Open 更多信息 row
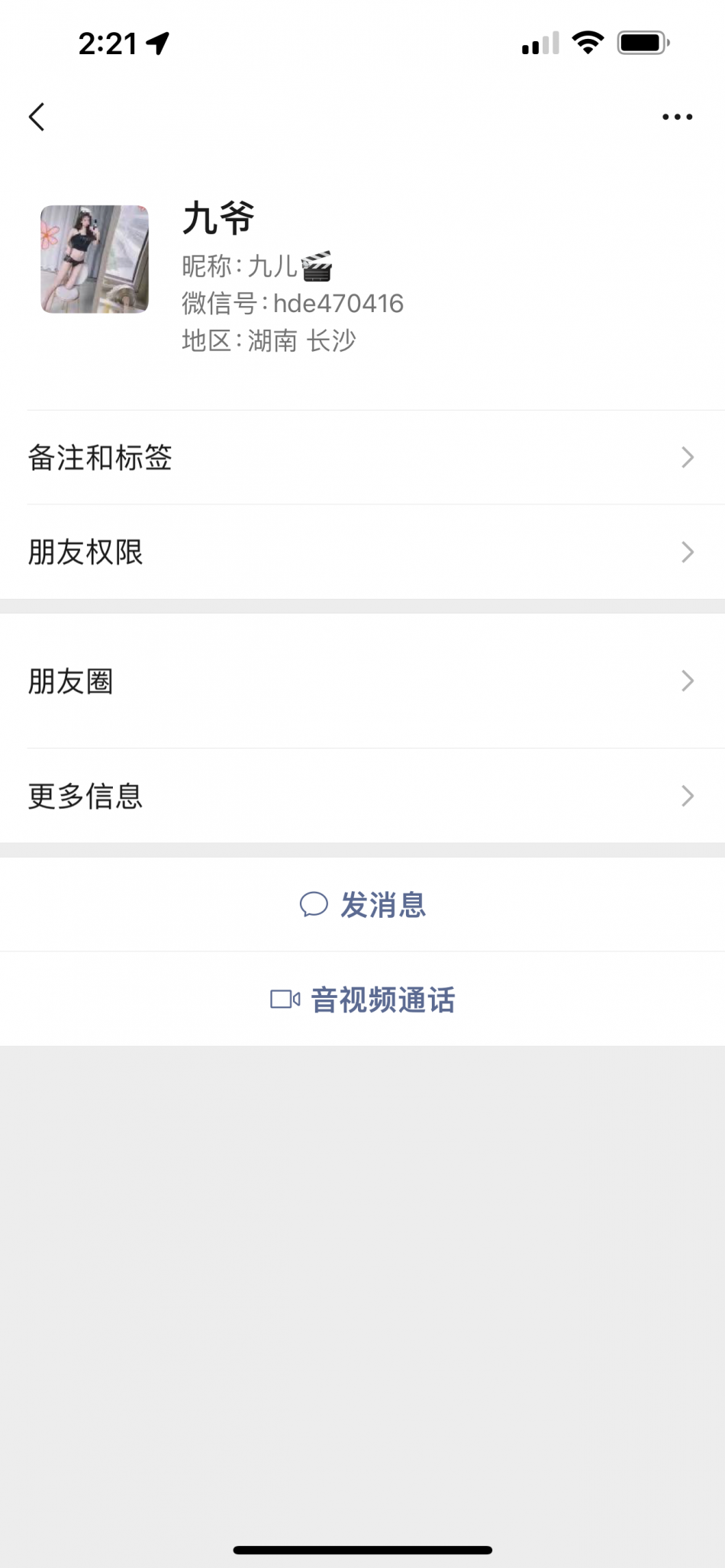 (362, 796)
